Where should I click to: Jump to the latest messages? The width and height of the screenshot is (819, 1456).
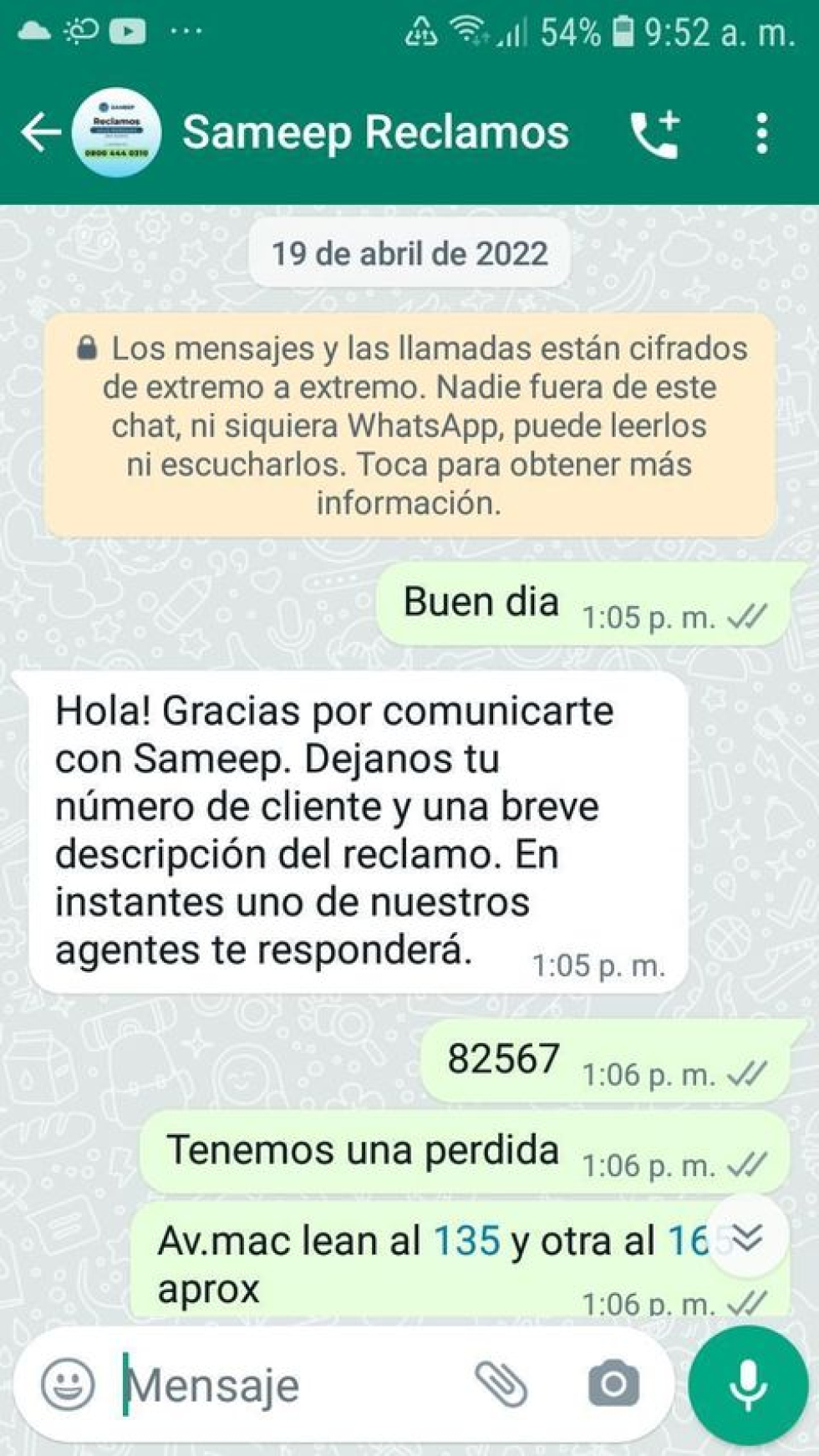[x=747, y=1237]
